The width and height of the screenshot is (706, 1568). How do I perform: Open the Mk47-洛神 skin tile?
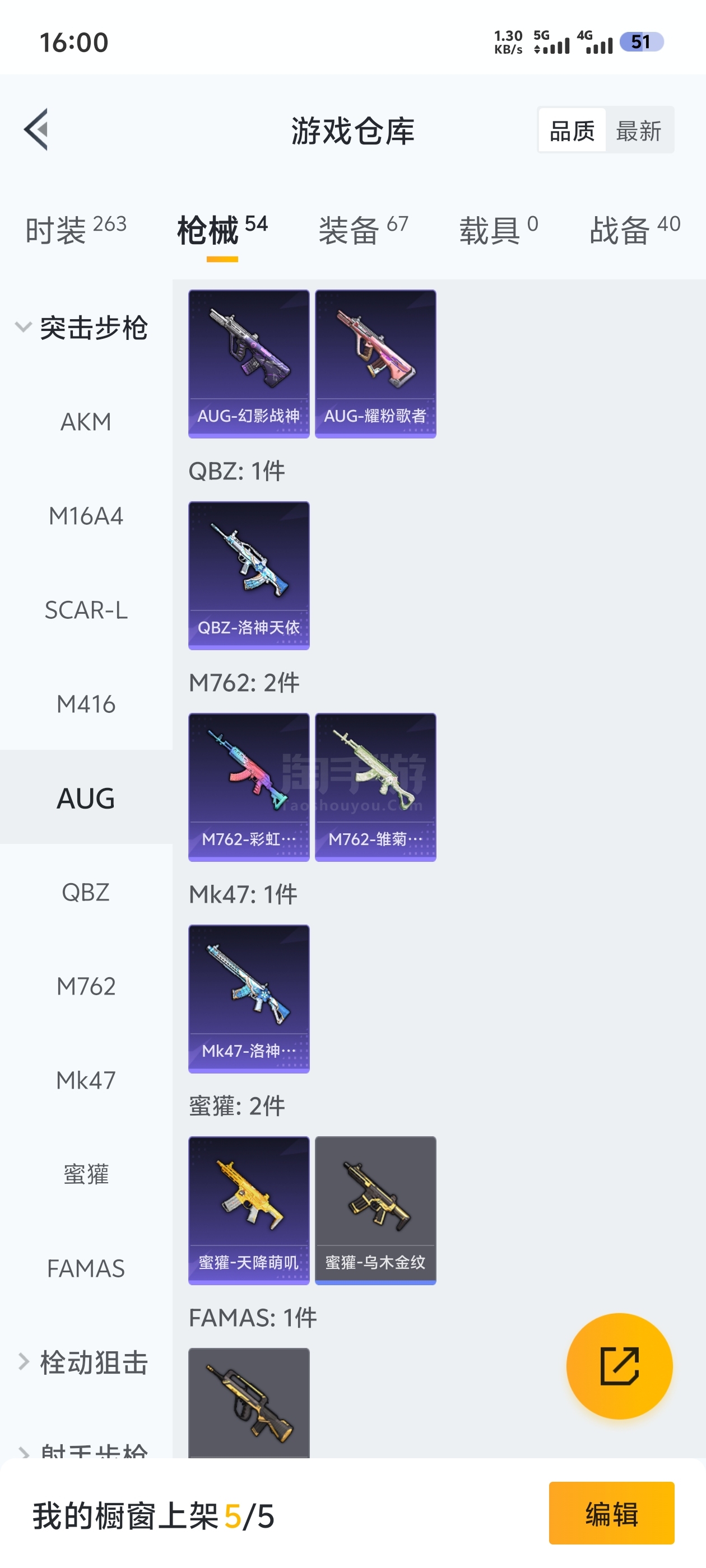[x=249, y=998]
